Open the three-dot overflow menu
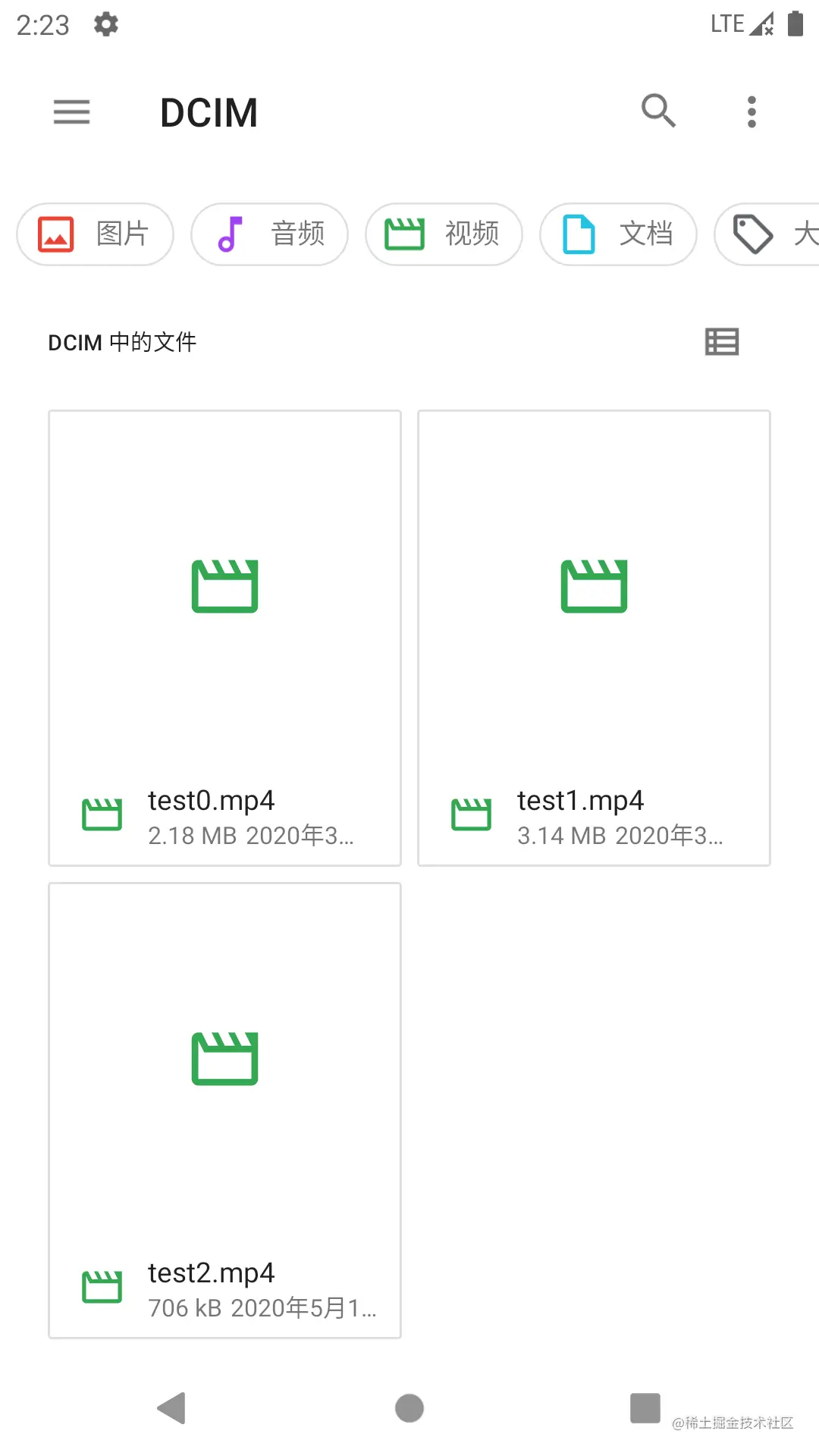The image size is (819, 1456). click(x=751, y=111)
